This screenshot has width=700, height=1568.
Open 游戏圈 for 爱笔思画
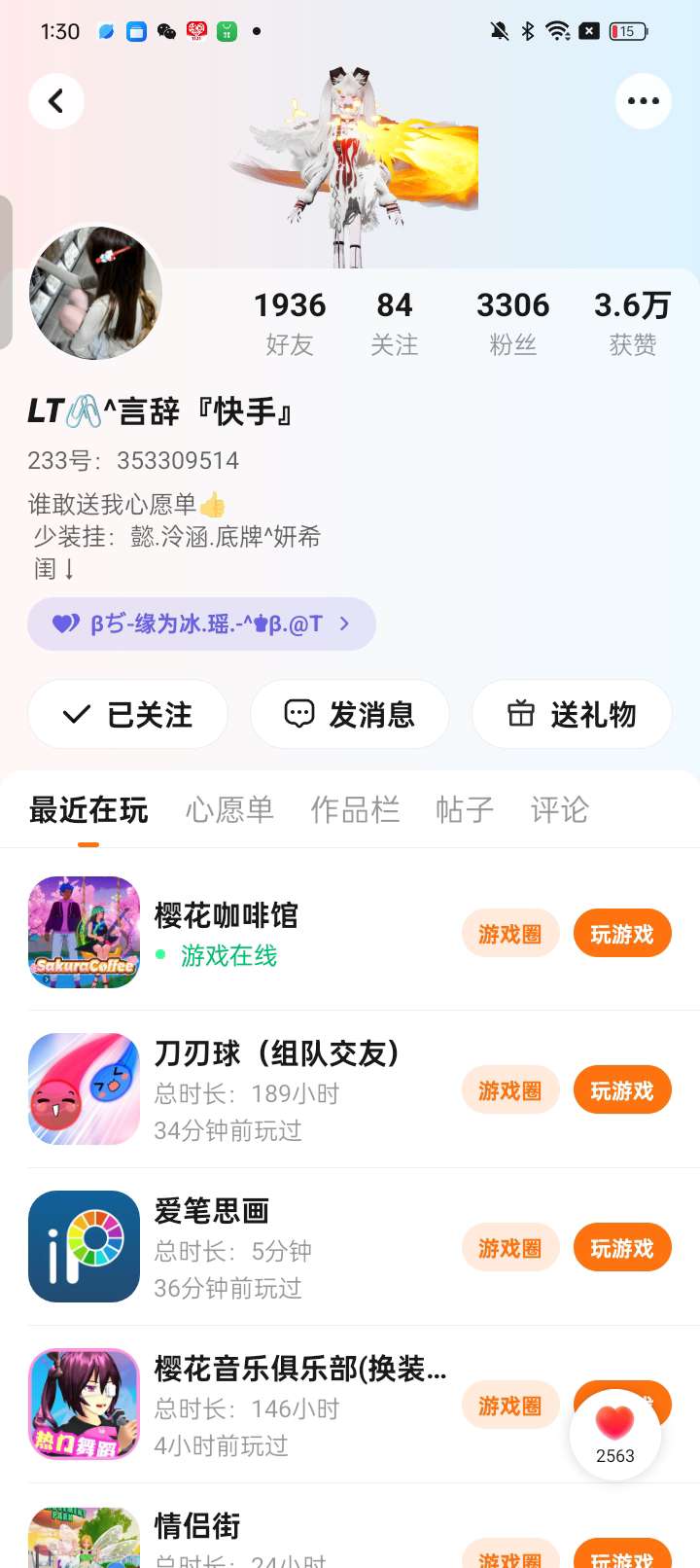tap(510, 1249)
